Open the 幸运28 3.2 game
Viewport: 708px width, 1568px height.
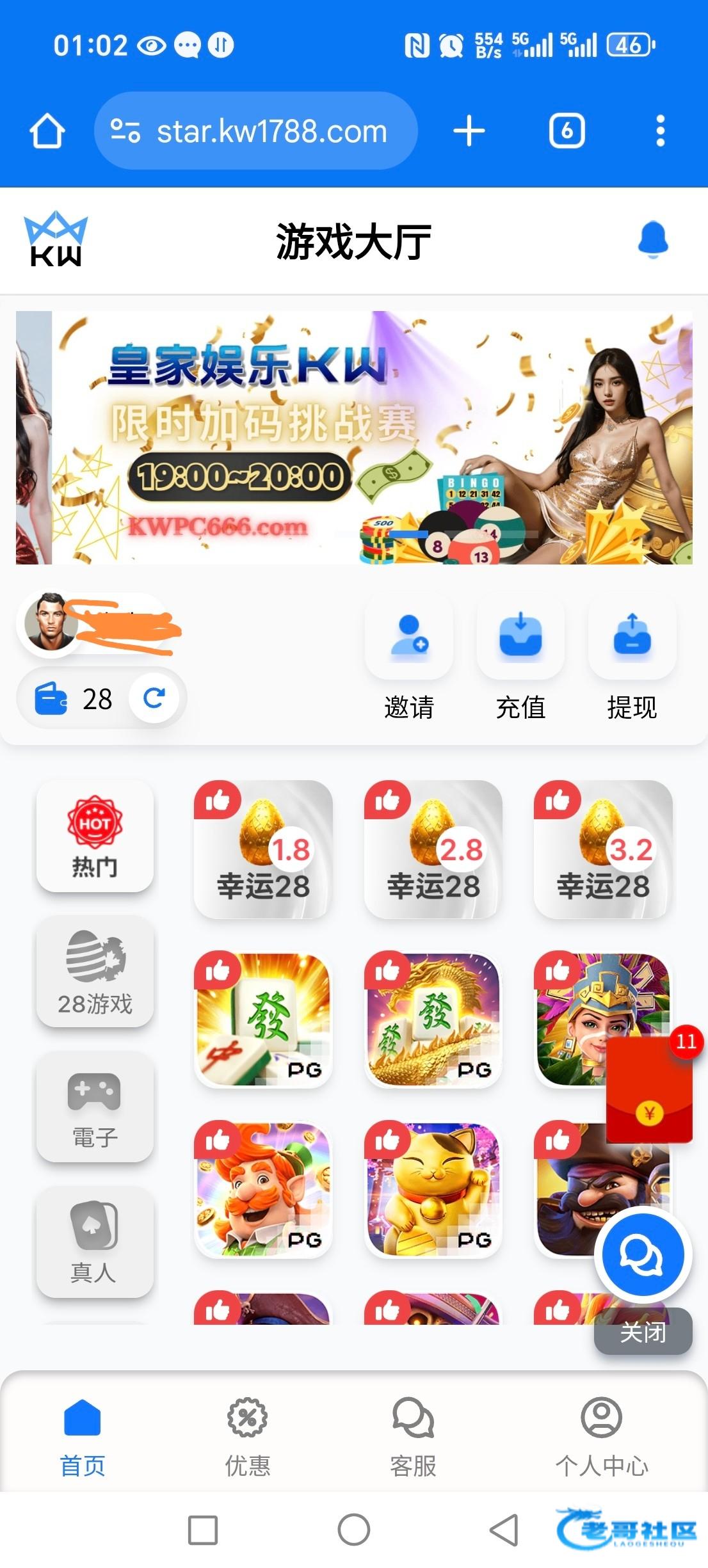coord(603,849)
